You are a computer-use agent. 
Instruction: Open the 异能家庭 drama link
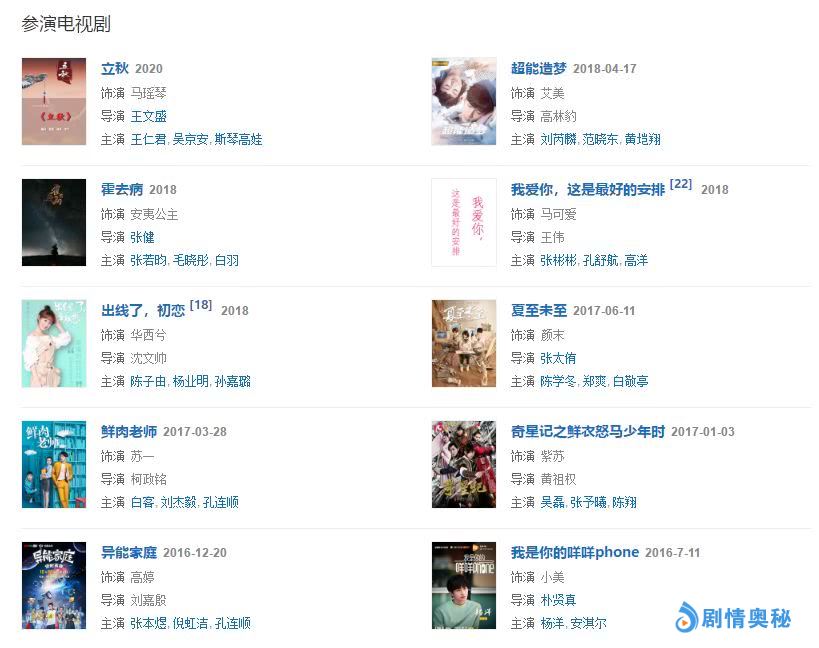point(129,553)
